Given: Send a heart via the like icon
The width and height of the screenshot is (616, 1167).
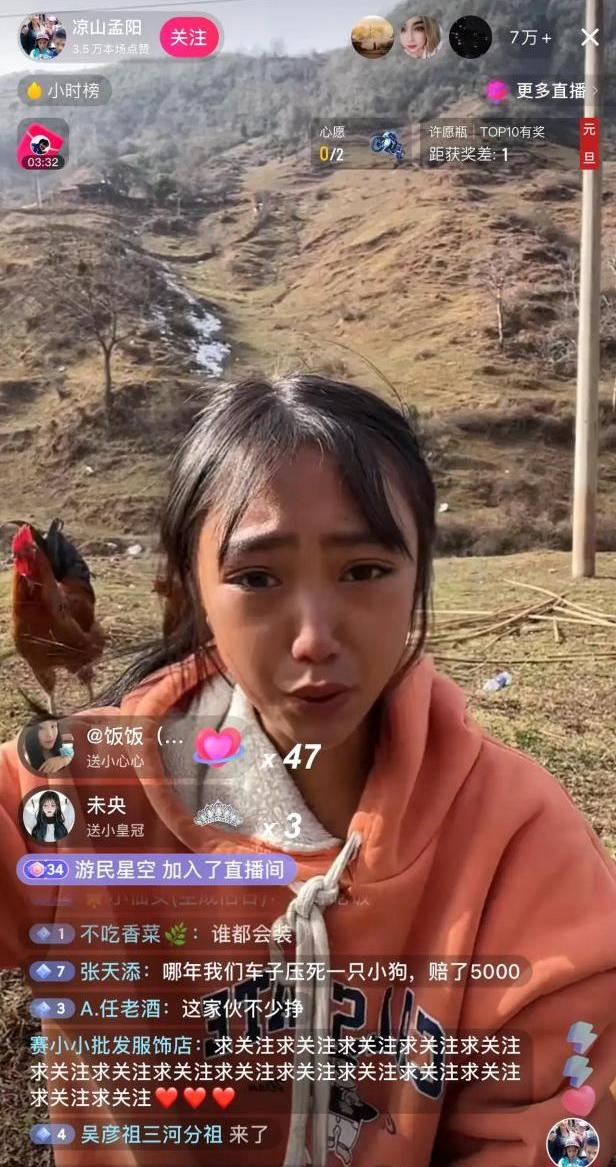Looking at the screenshot, I should coord(578,1100).
